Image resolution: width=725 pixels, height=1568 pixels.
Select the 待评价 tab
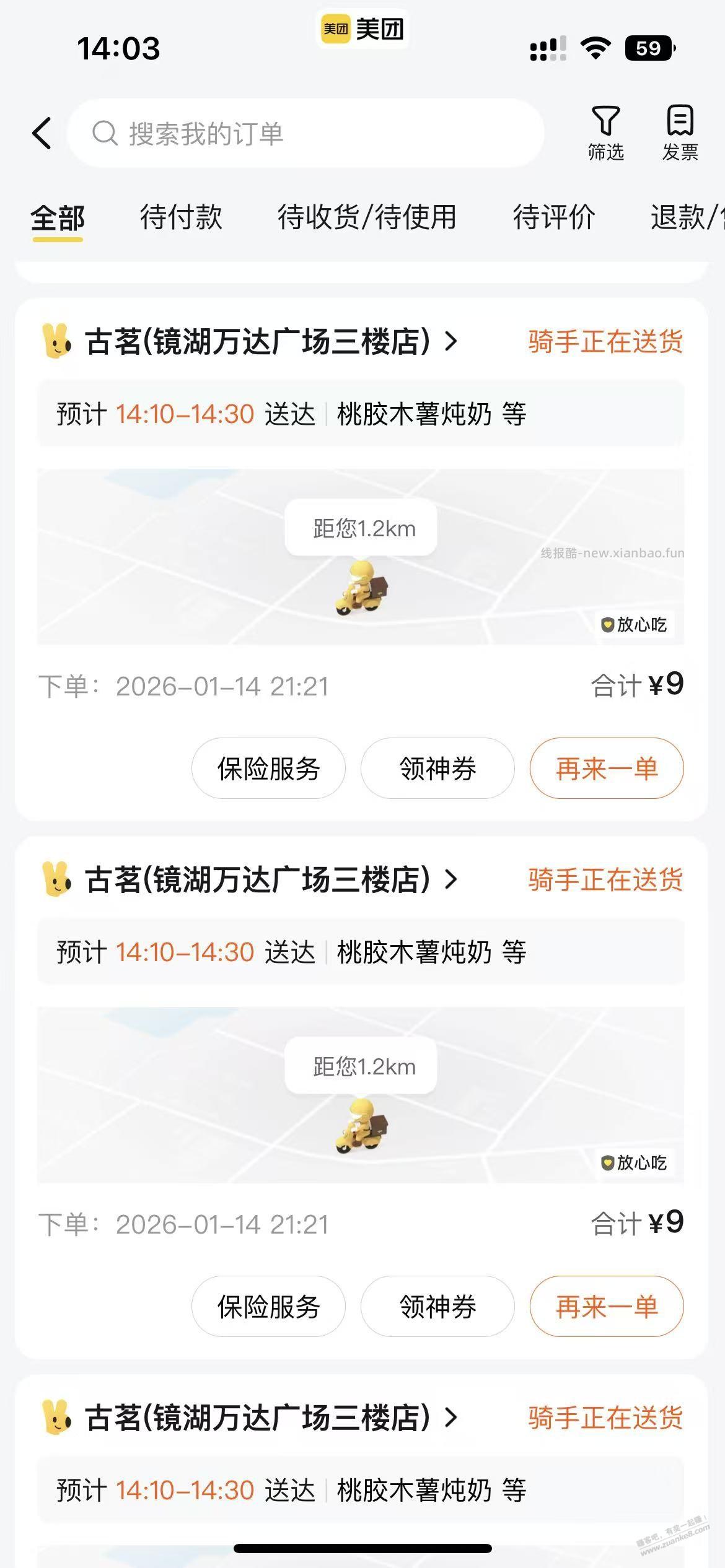click(x=553, y=218)
